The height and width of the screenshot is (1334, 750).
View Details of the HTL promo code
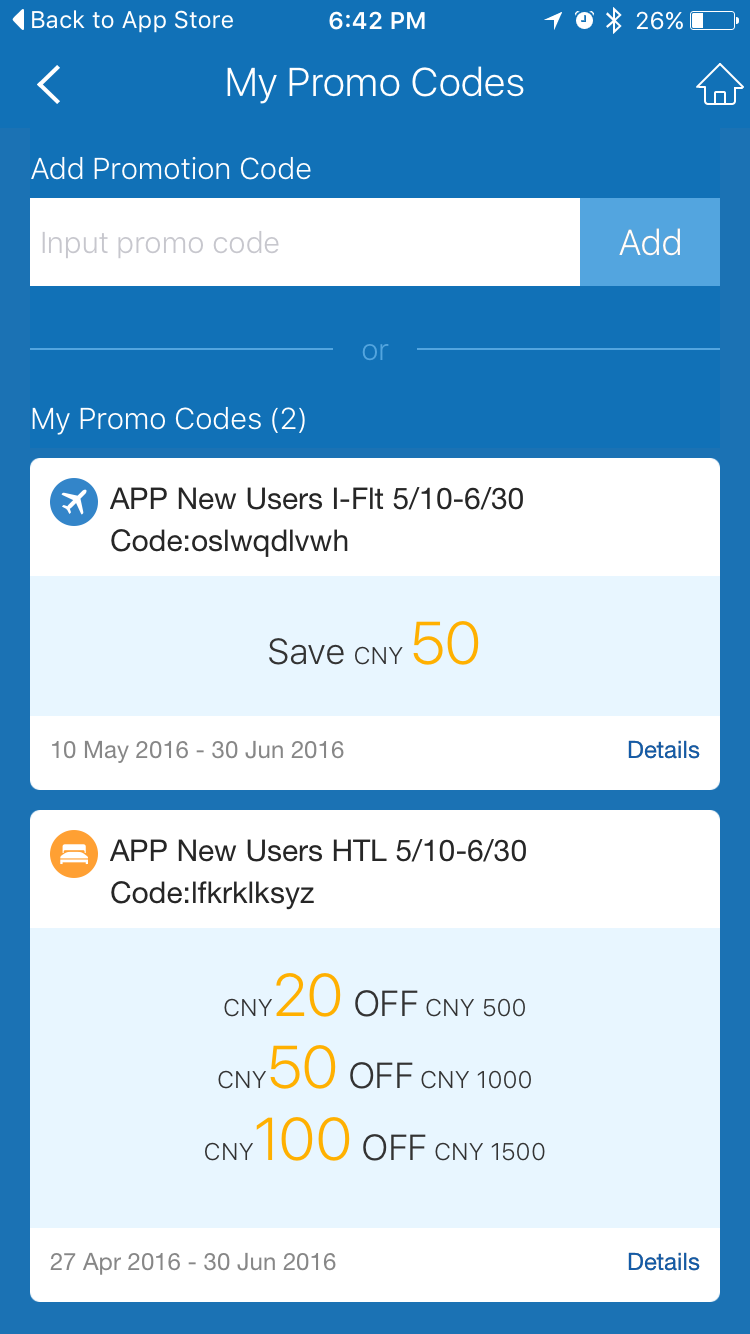[663, 1262]
